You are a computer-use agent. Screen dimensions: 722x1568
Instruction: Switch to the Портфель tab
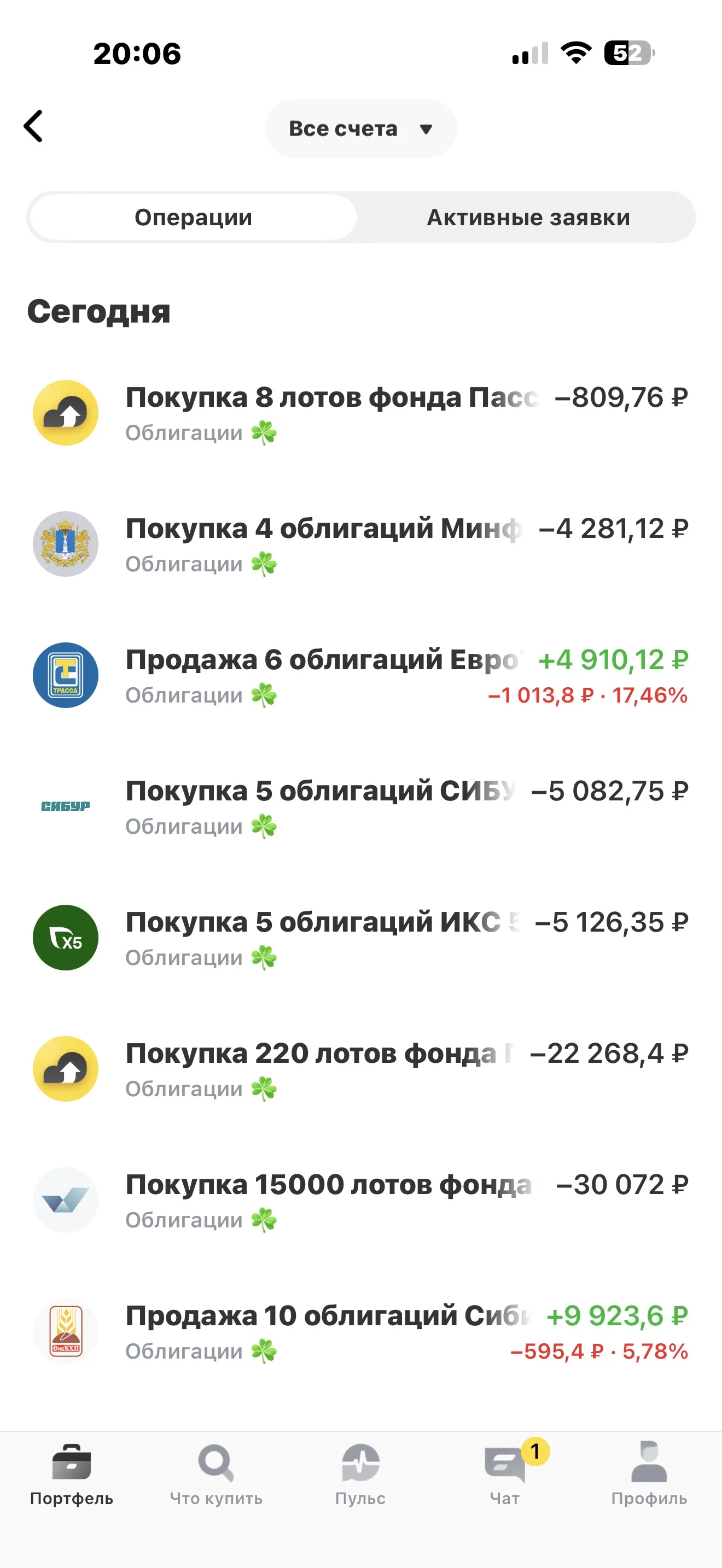click(x=72, y=1473)
